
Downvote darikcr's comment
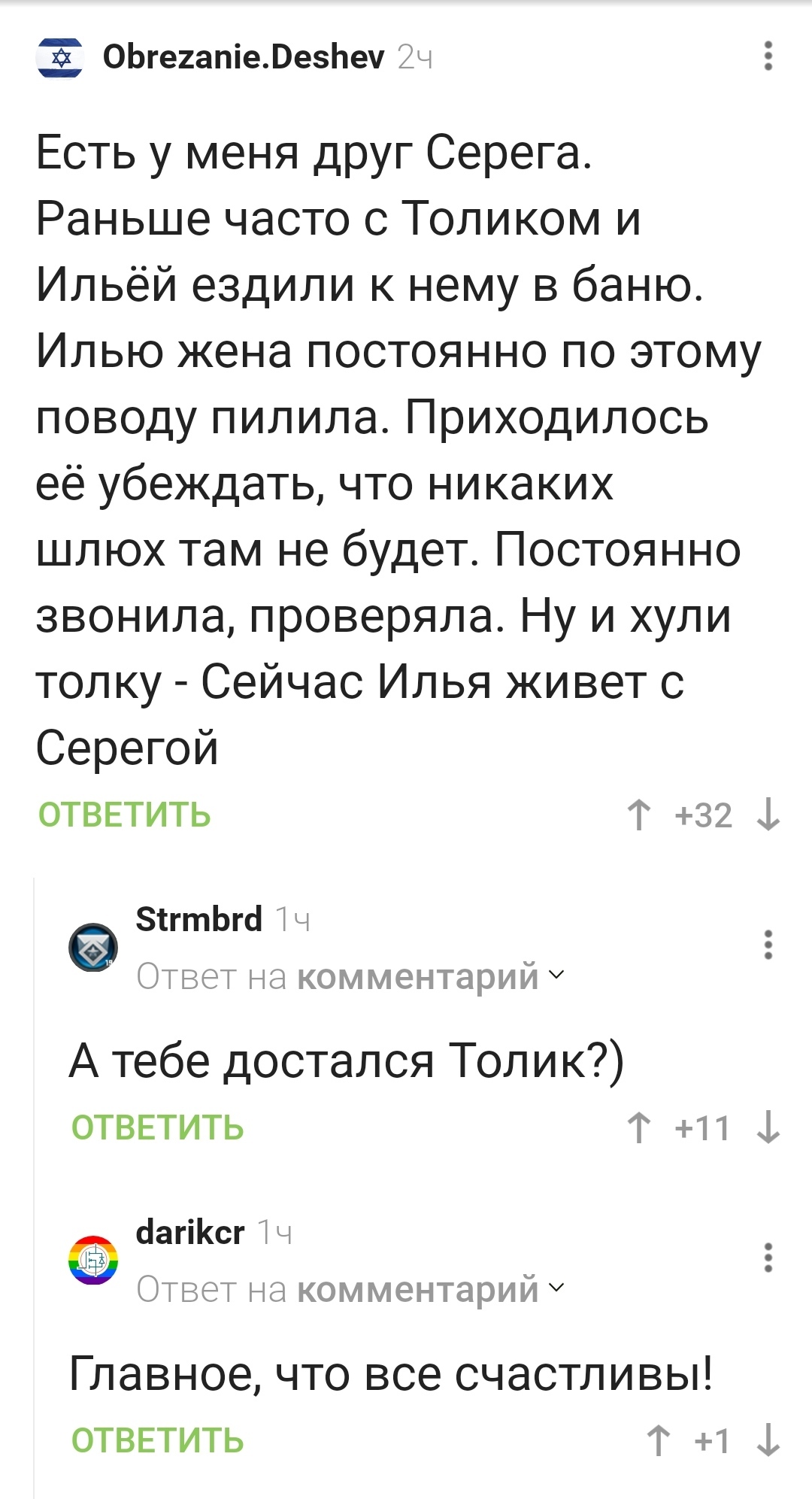point(768,1441)
